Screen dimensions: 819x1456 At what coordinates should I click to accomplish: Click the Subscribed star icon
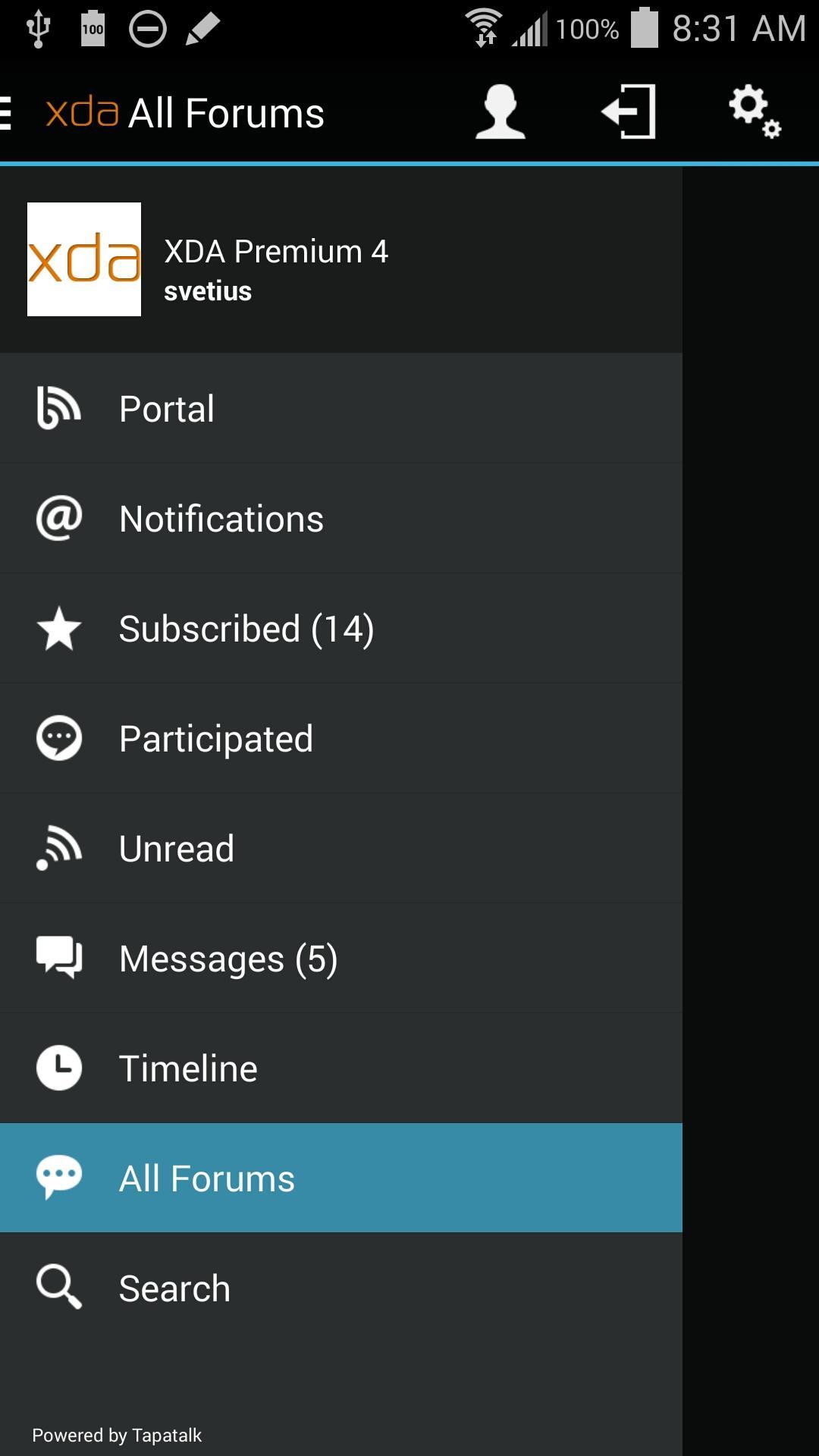pyautogui.click(x=59, y=627)
